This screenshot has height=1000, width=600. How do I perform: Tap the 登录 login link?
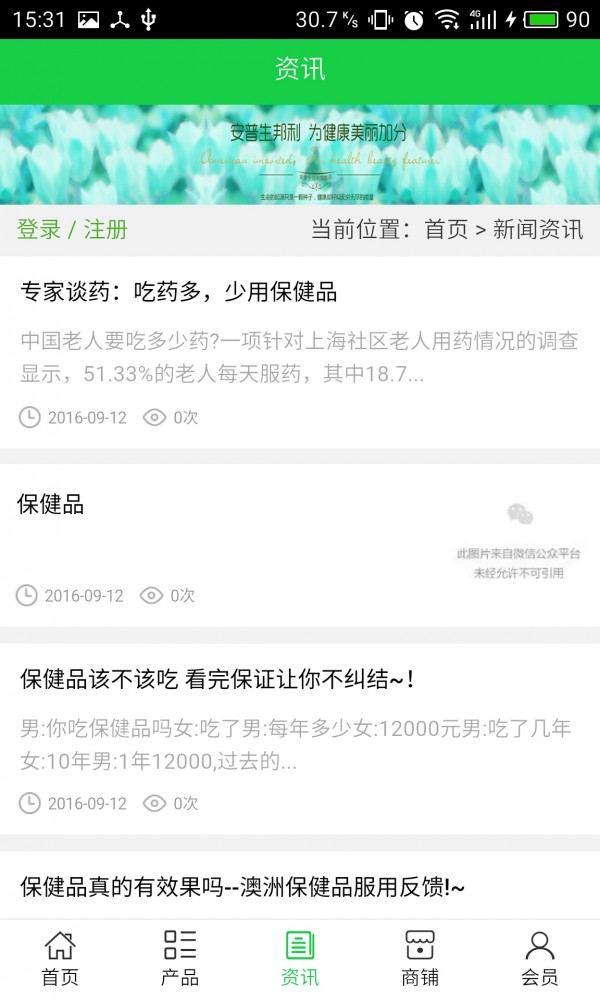tap(39, 229)
